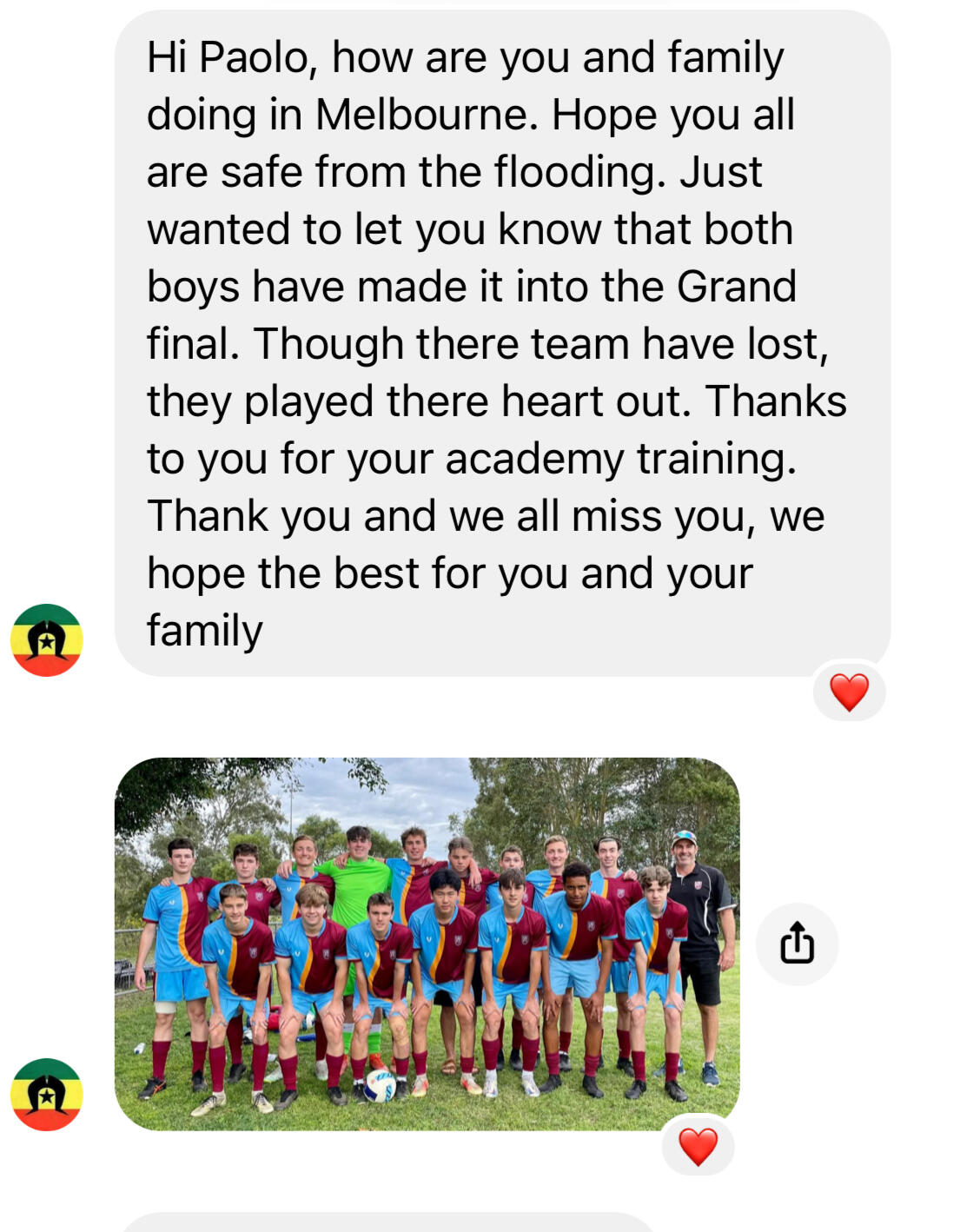This screenshot has width=980, height=1232.
Task: Open sender's profile avatar beside the photo
Action: tap(47, 1094)
